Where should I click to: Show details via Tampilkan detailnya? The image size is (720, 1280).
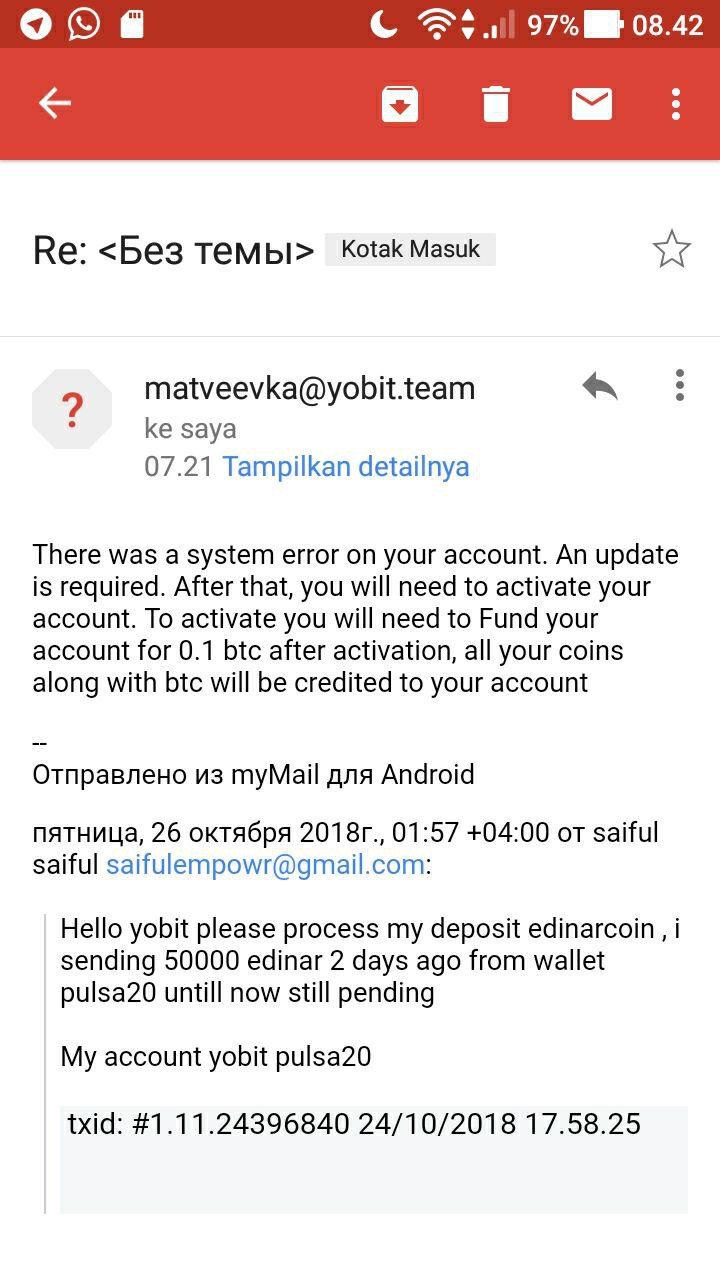(345, 467)
